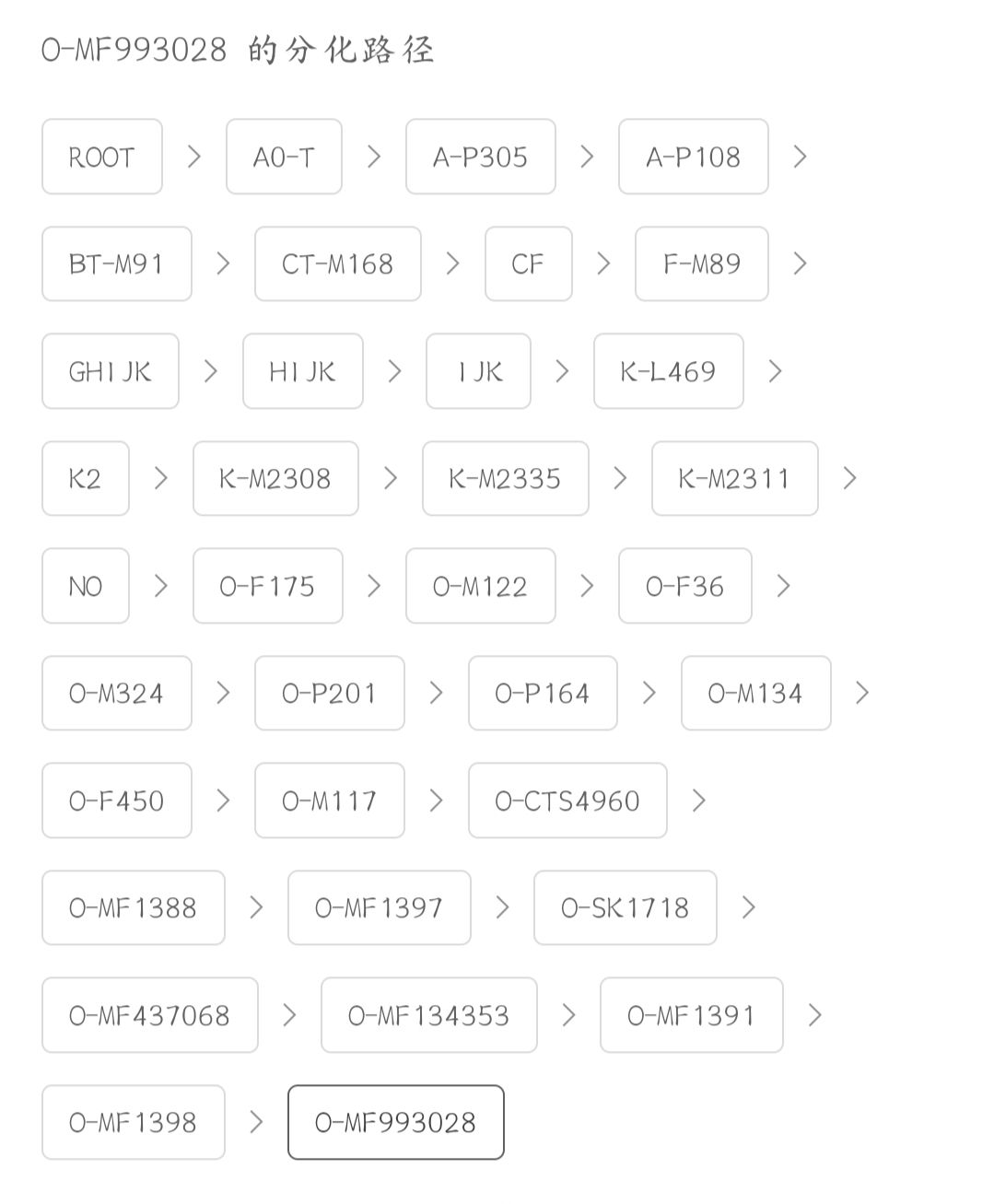Open the CT-M168 node
The width and height of the screenshot is (994, 1204).
337,264
